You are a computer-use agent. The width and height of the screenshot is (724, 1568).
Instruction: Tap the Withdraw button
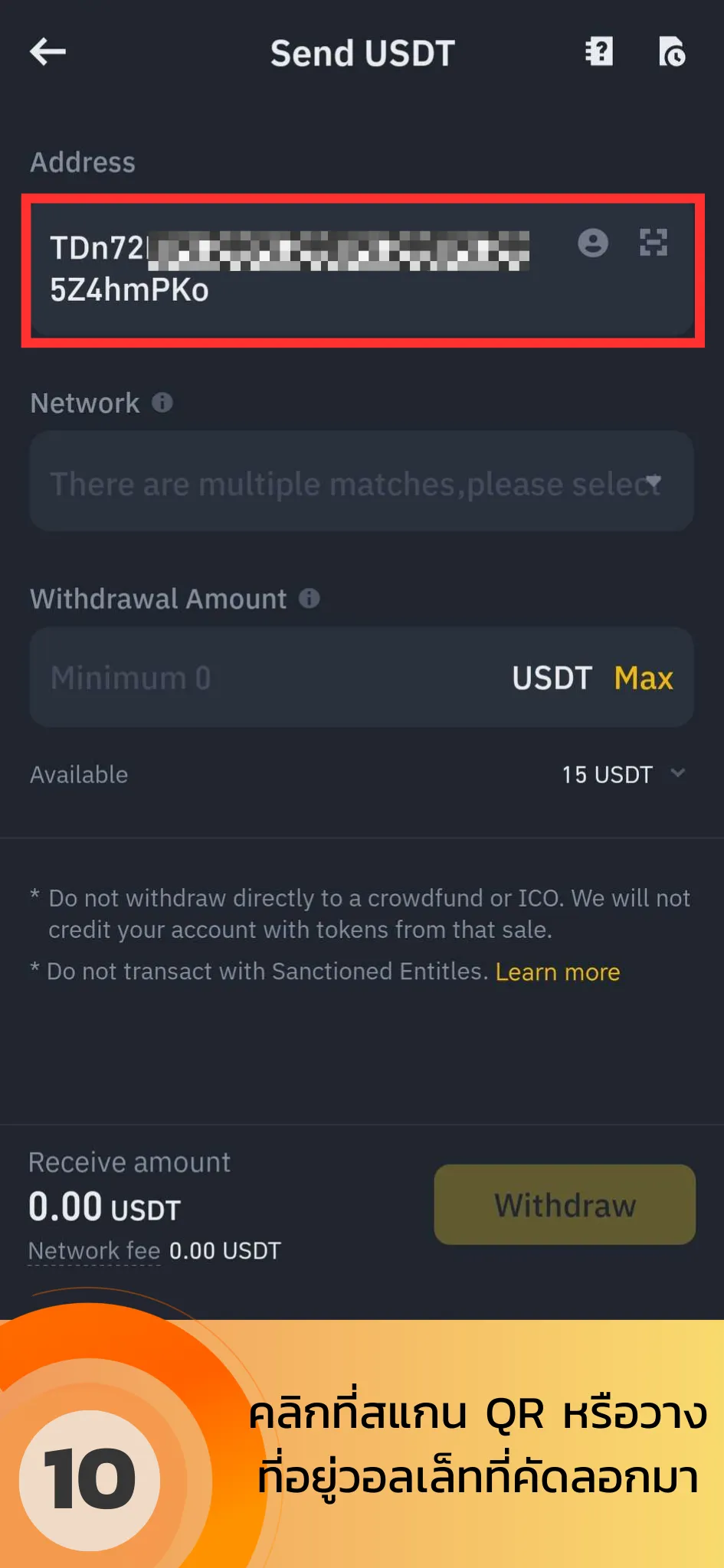(565, 1204)
